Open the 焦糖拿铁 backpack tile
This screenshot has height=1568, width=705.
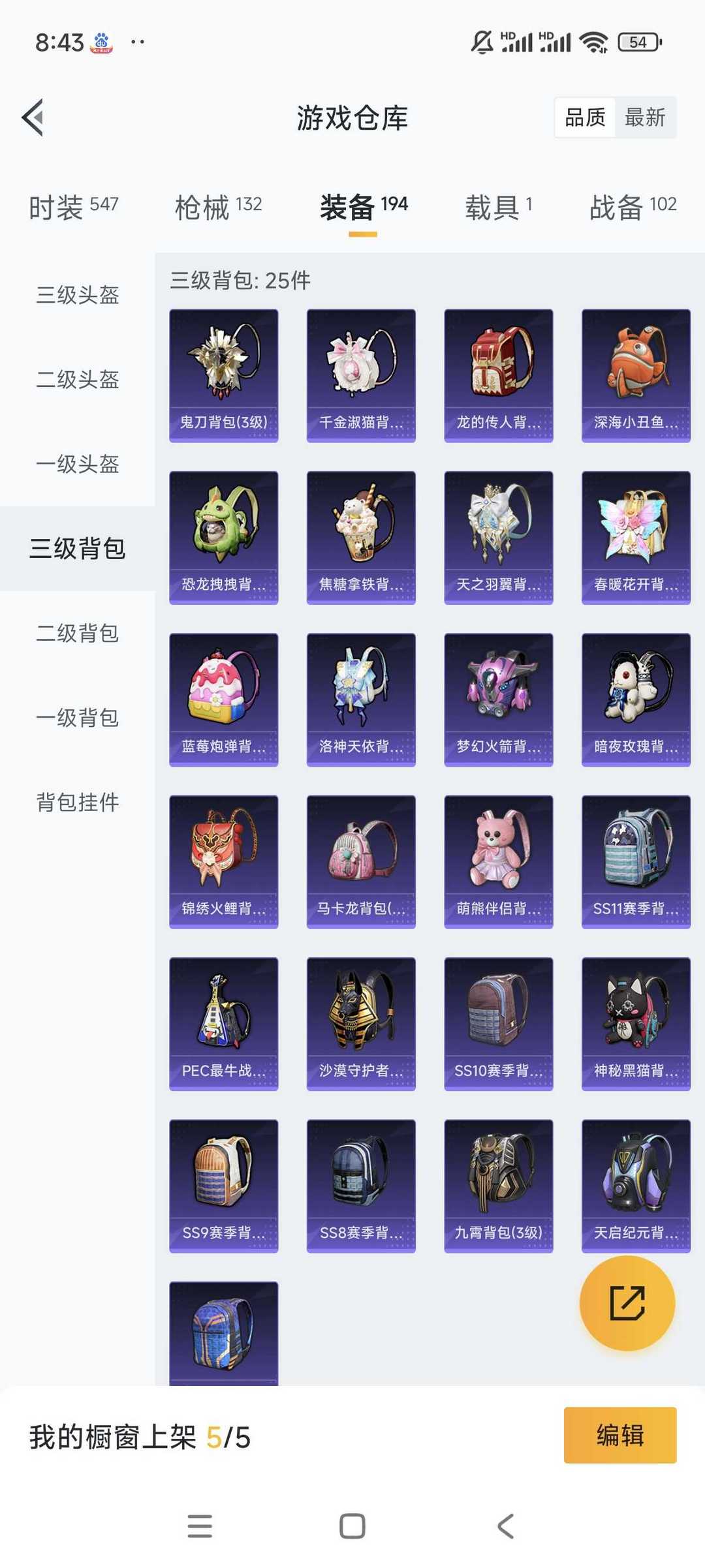point(361,538)
